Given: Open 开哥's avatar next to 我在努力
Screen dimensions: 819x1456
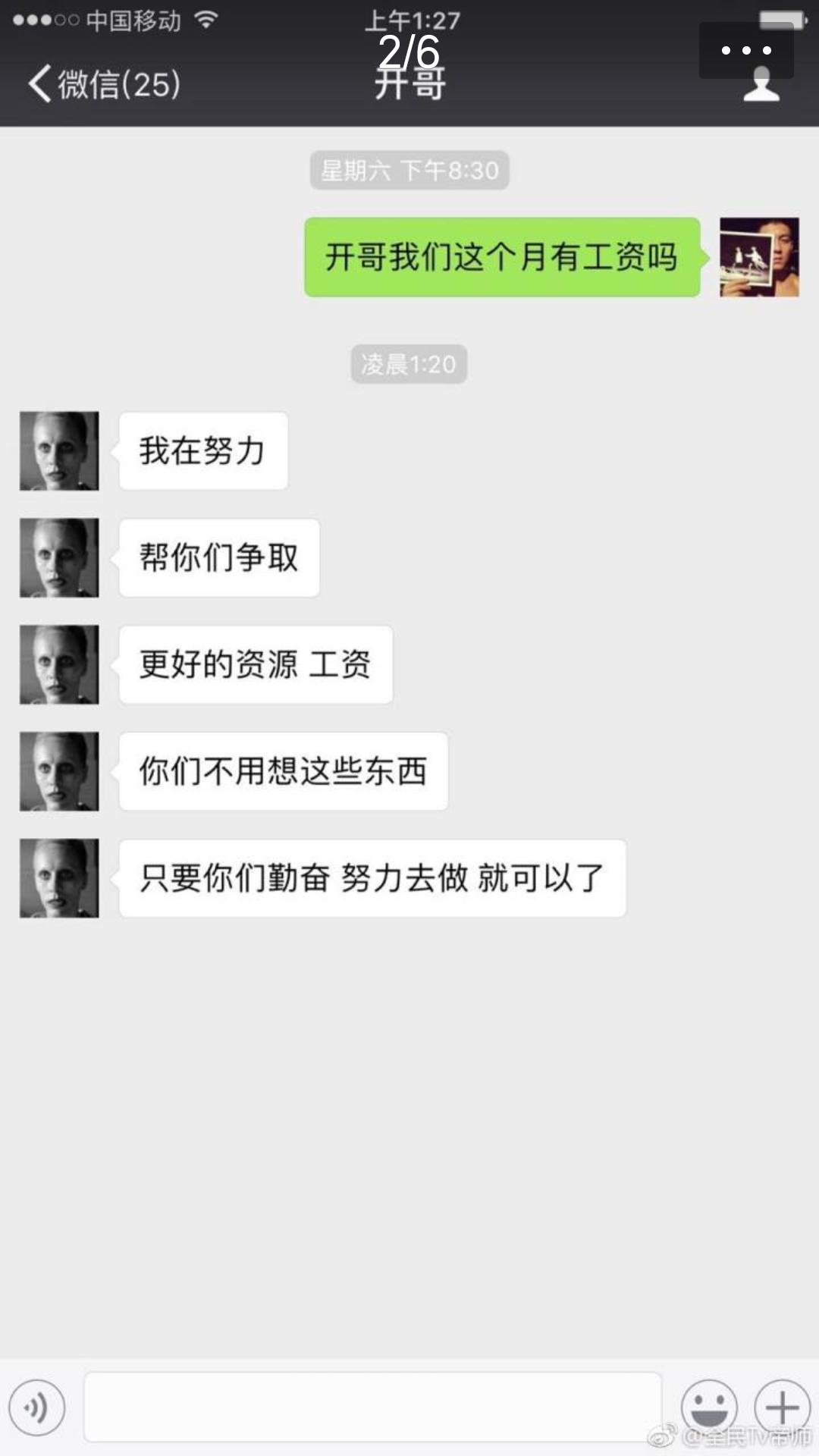Looking at the screenshot, I should point(59,450).
